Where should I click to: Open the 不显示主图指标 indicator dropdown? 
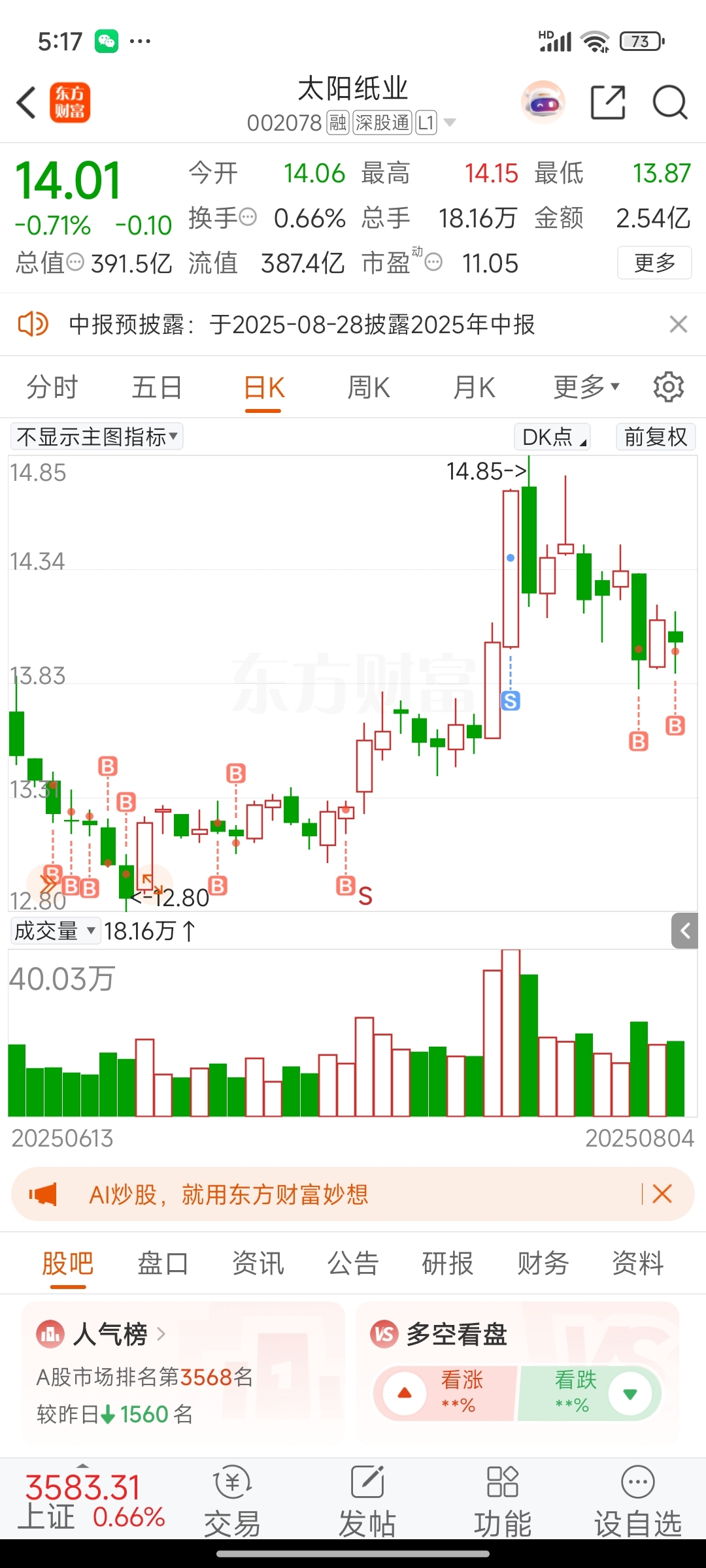click(x=97, y=436)
